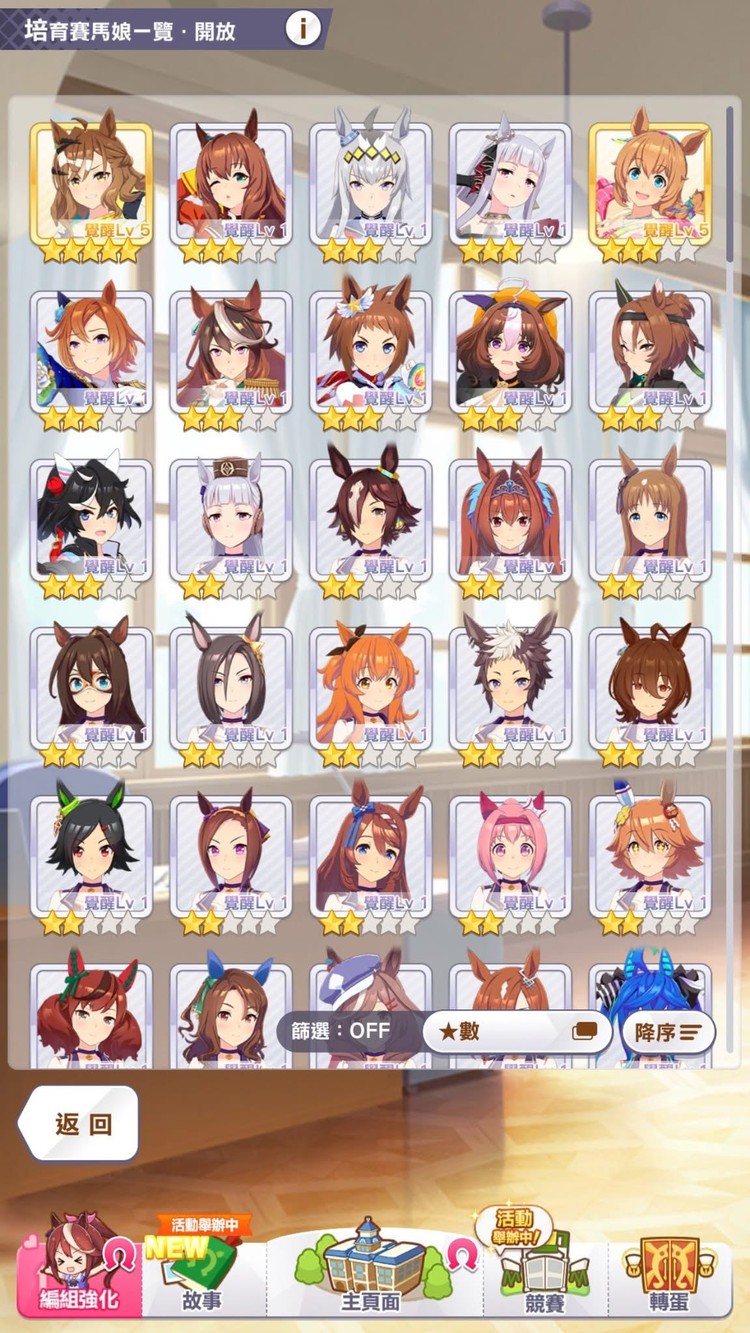Toggle the 降序 sort order button
Viewport: 750px width, 1333px height.
coord(668,1031)
